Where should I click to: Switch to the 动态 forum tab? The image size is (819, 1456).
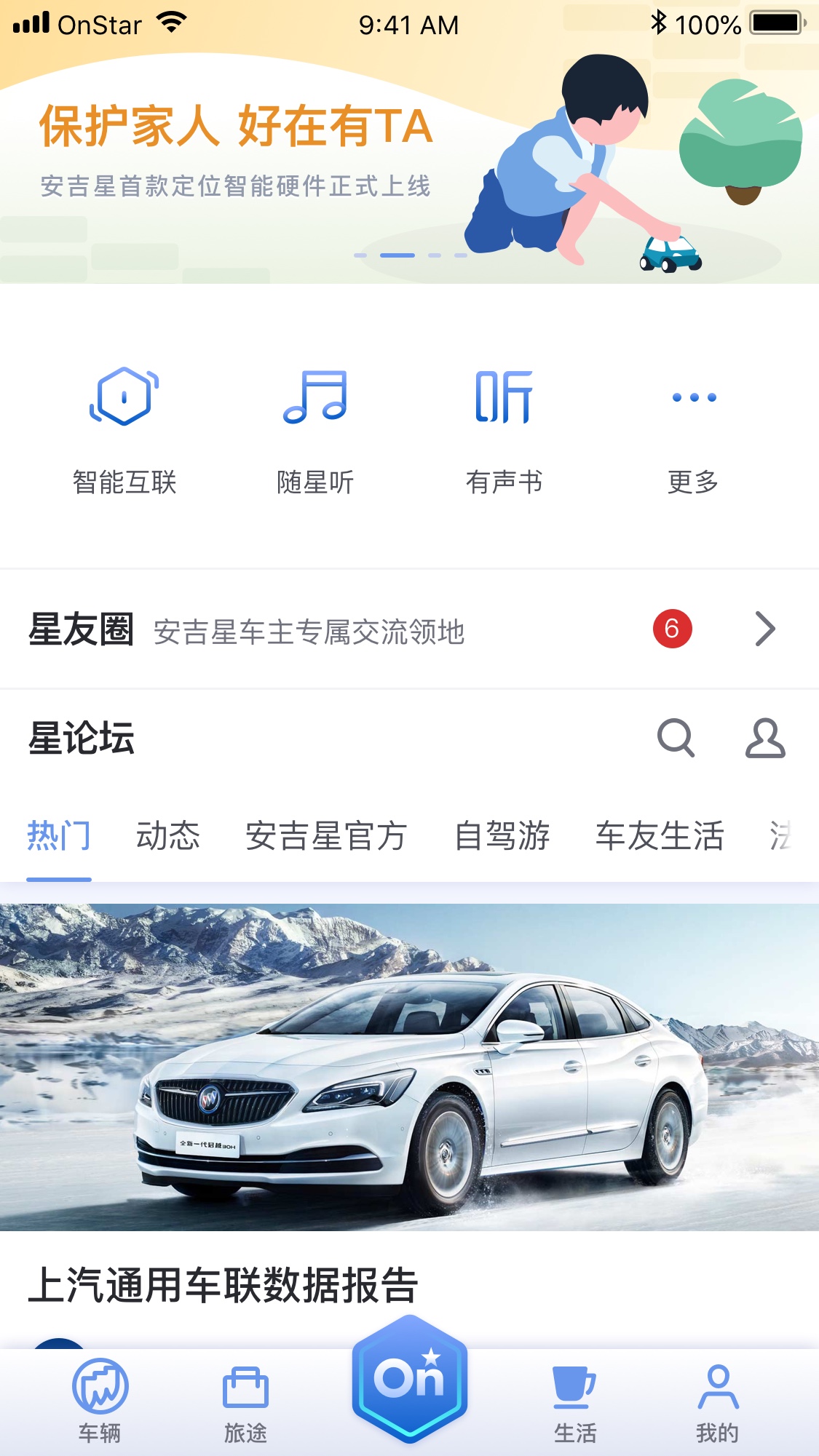click(x=168, y=837)
